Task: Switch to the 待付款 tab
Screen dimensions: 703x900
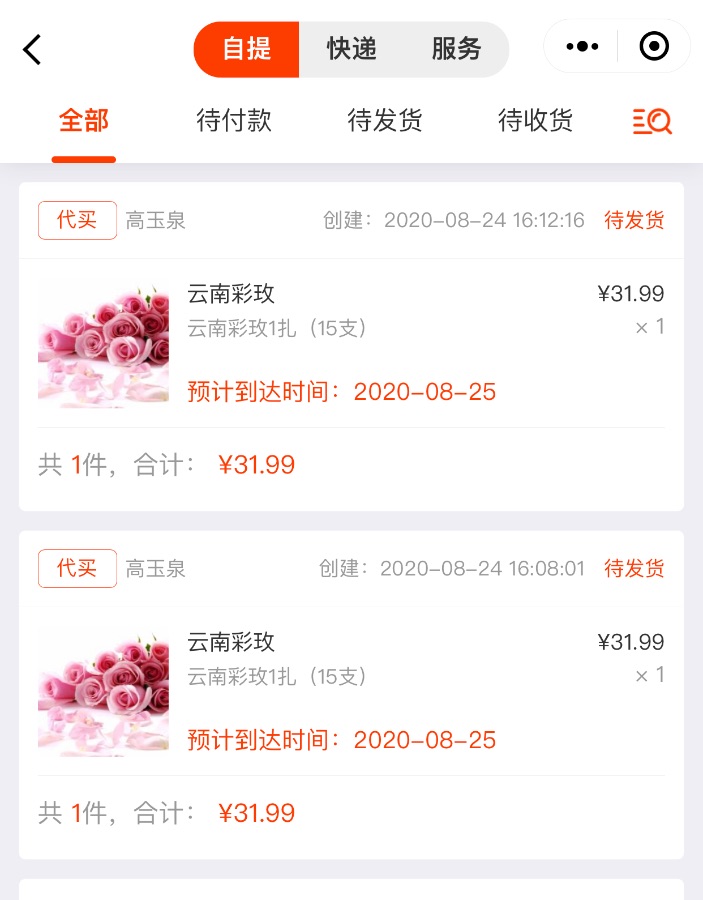Action: click(x=234, y=122)
